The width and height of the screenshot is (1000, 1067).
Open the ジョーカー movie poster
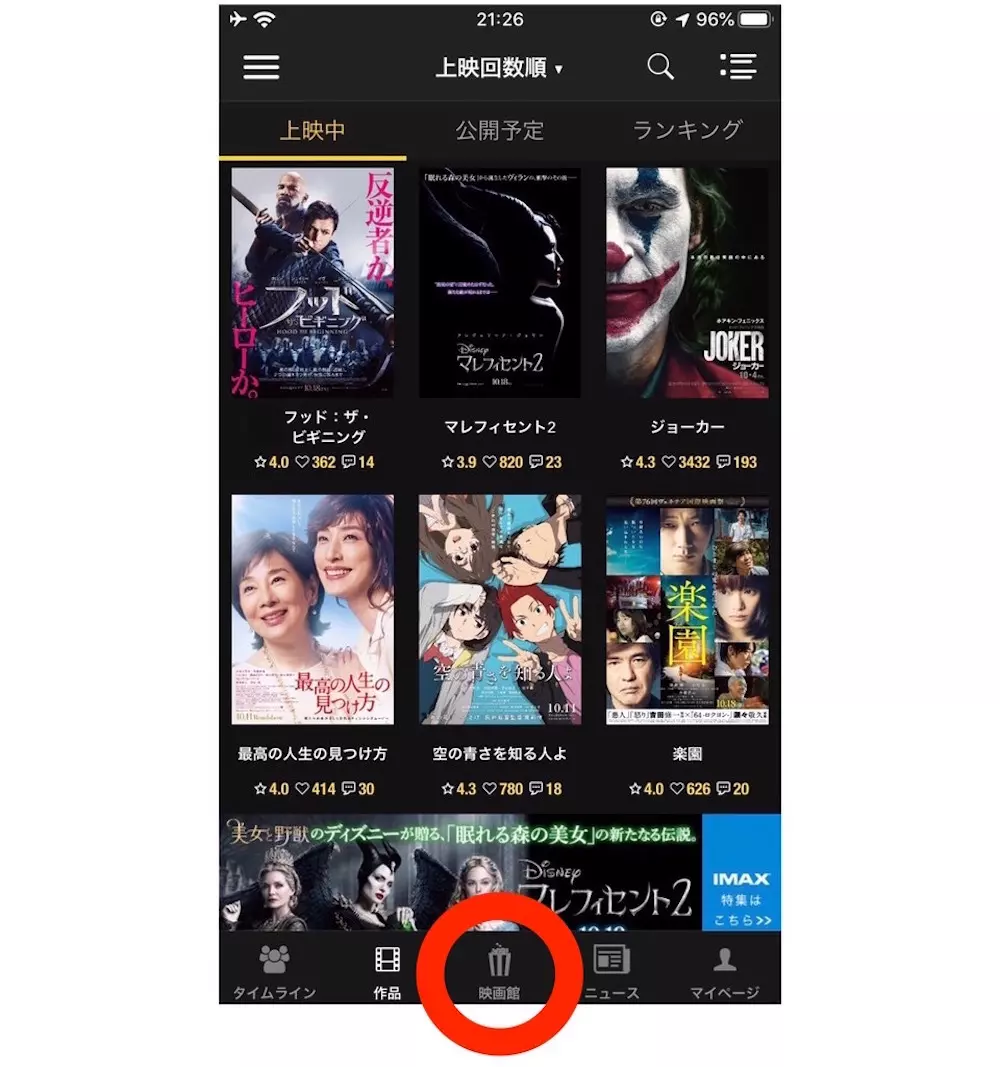coord(687,283)
